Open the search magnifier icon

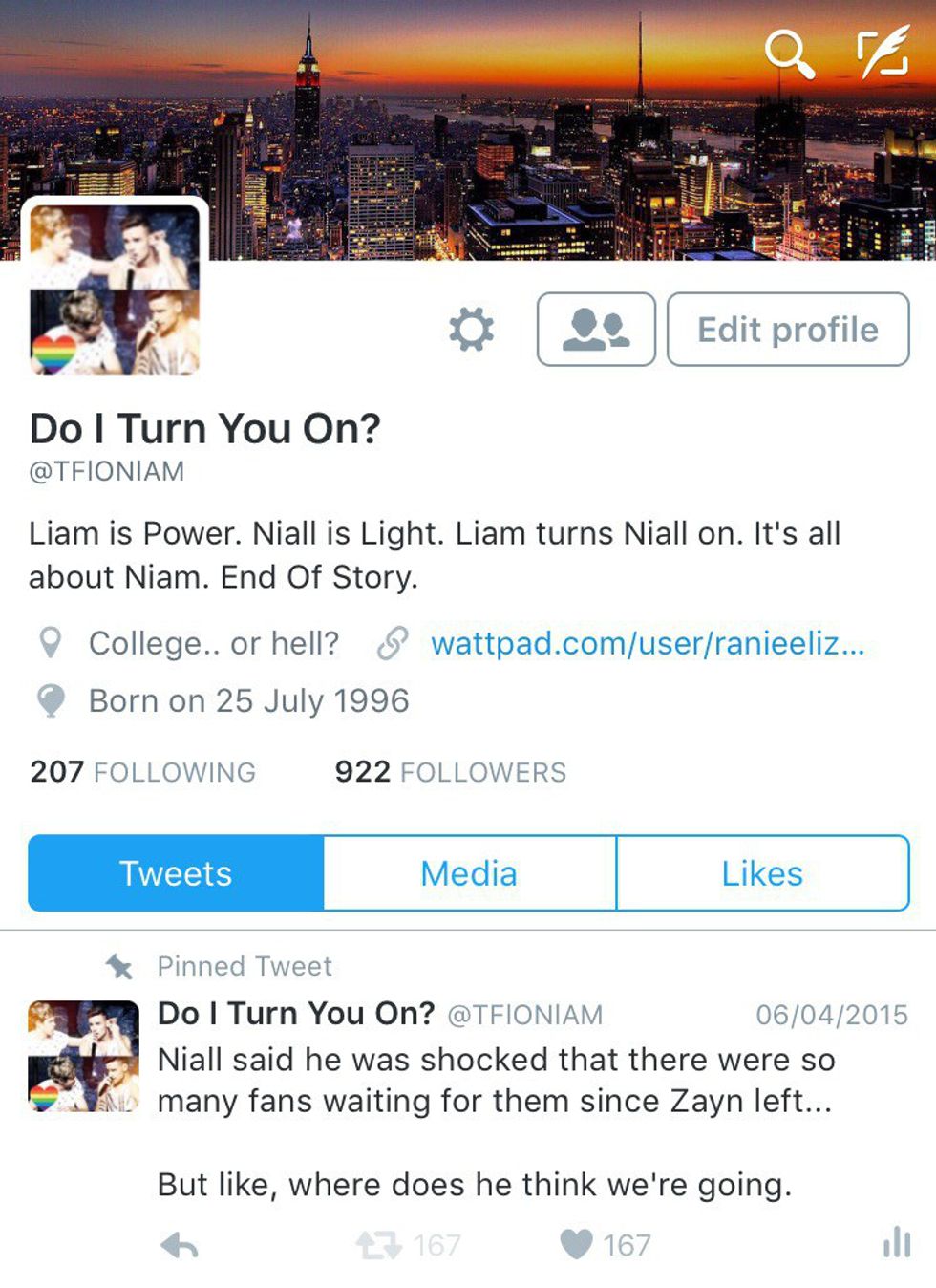coord(789,54)
